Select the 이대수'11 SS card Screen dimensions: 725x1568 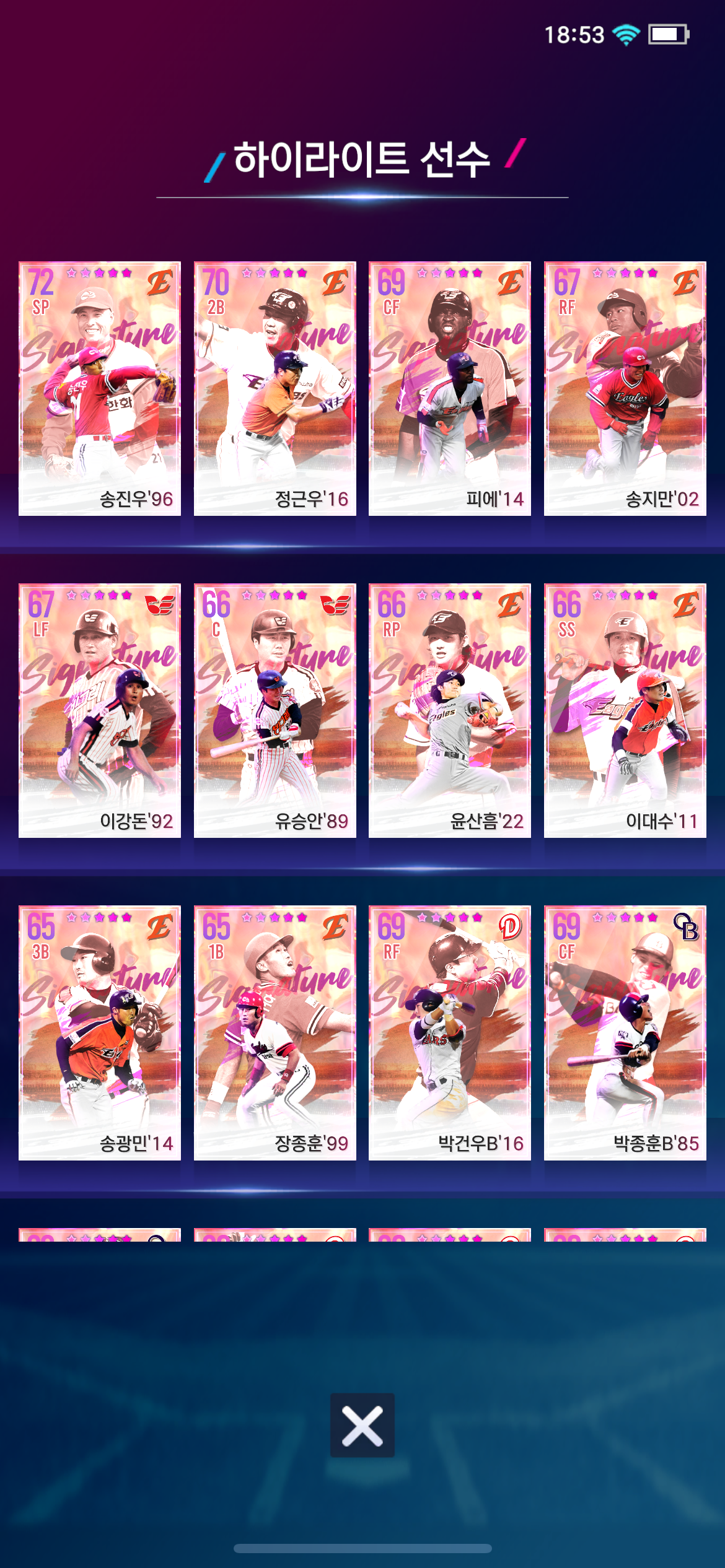[x=625, y=710]
